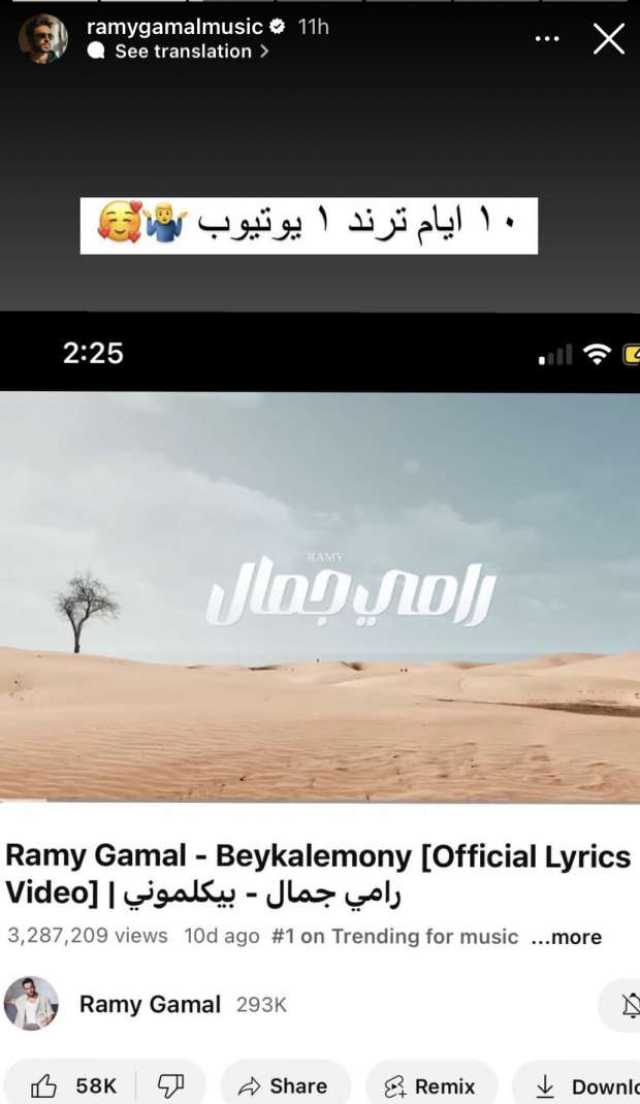Open the story overflow menu
Screen dimensions: 640x1104
pyautogui.click(x=547, y=39)
